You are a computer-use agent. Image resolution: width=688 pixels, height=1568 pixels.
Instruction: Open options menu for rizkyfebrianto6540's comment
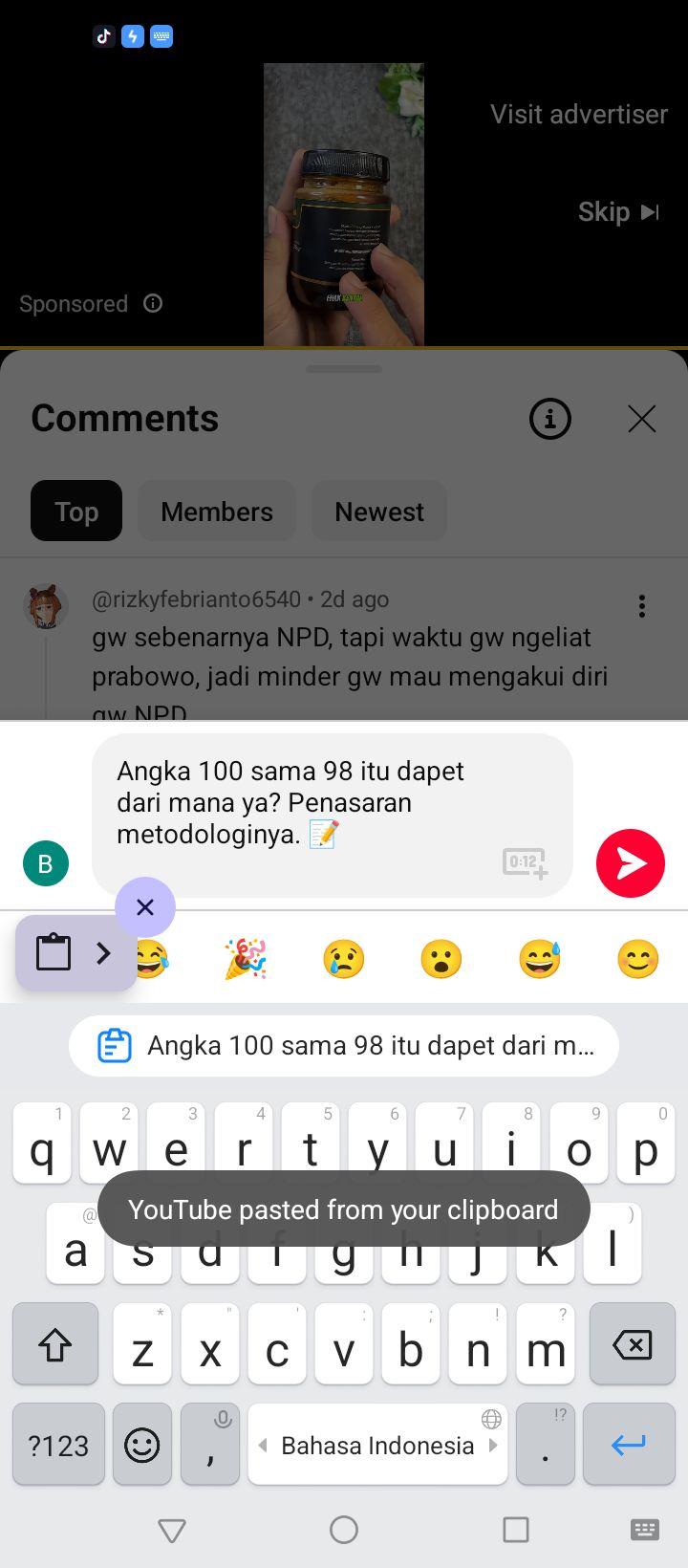tap(642, 606)
